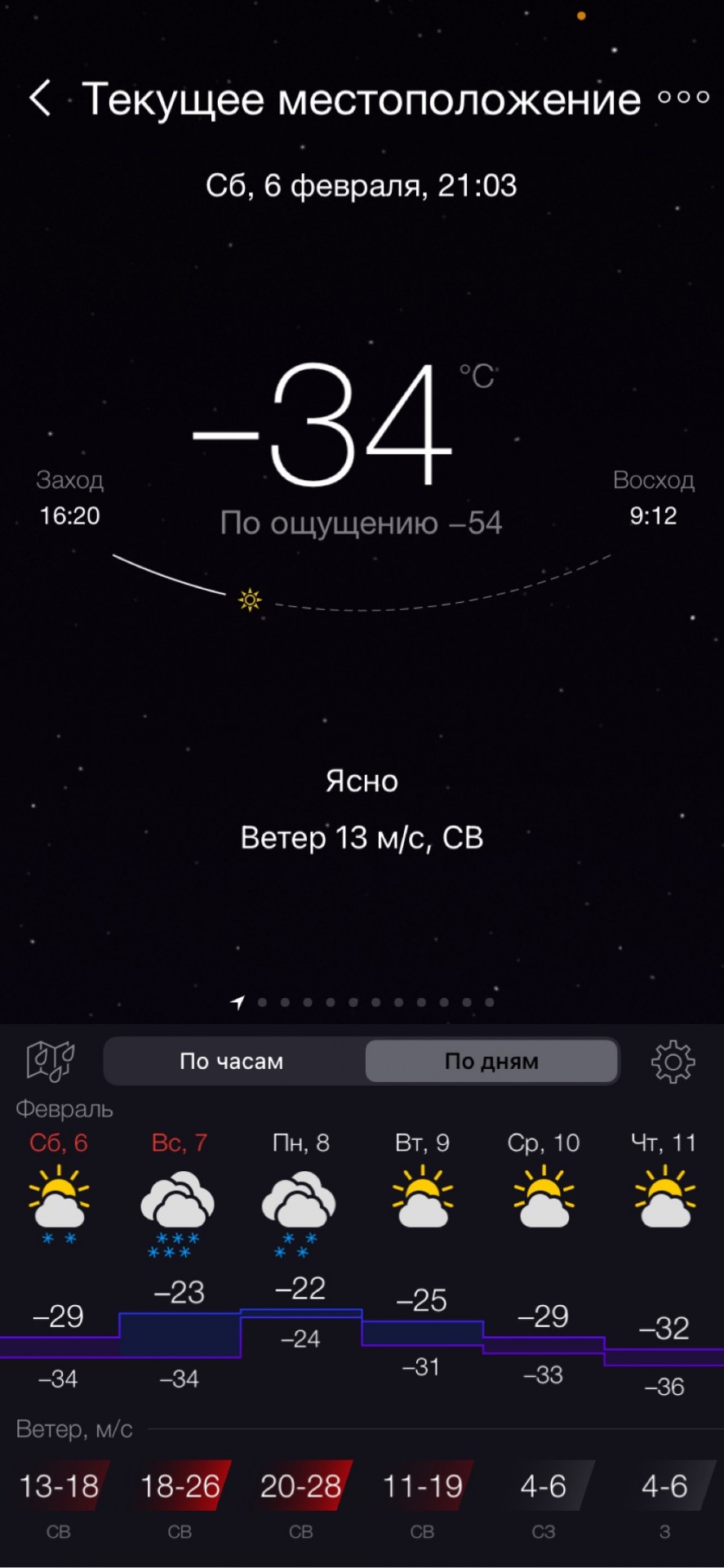Viewport: 724px width, 1568px height.
Task: Open forecast for Вс, 7
Action: click(180, 1143)
